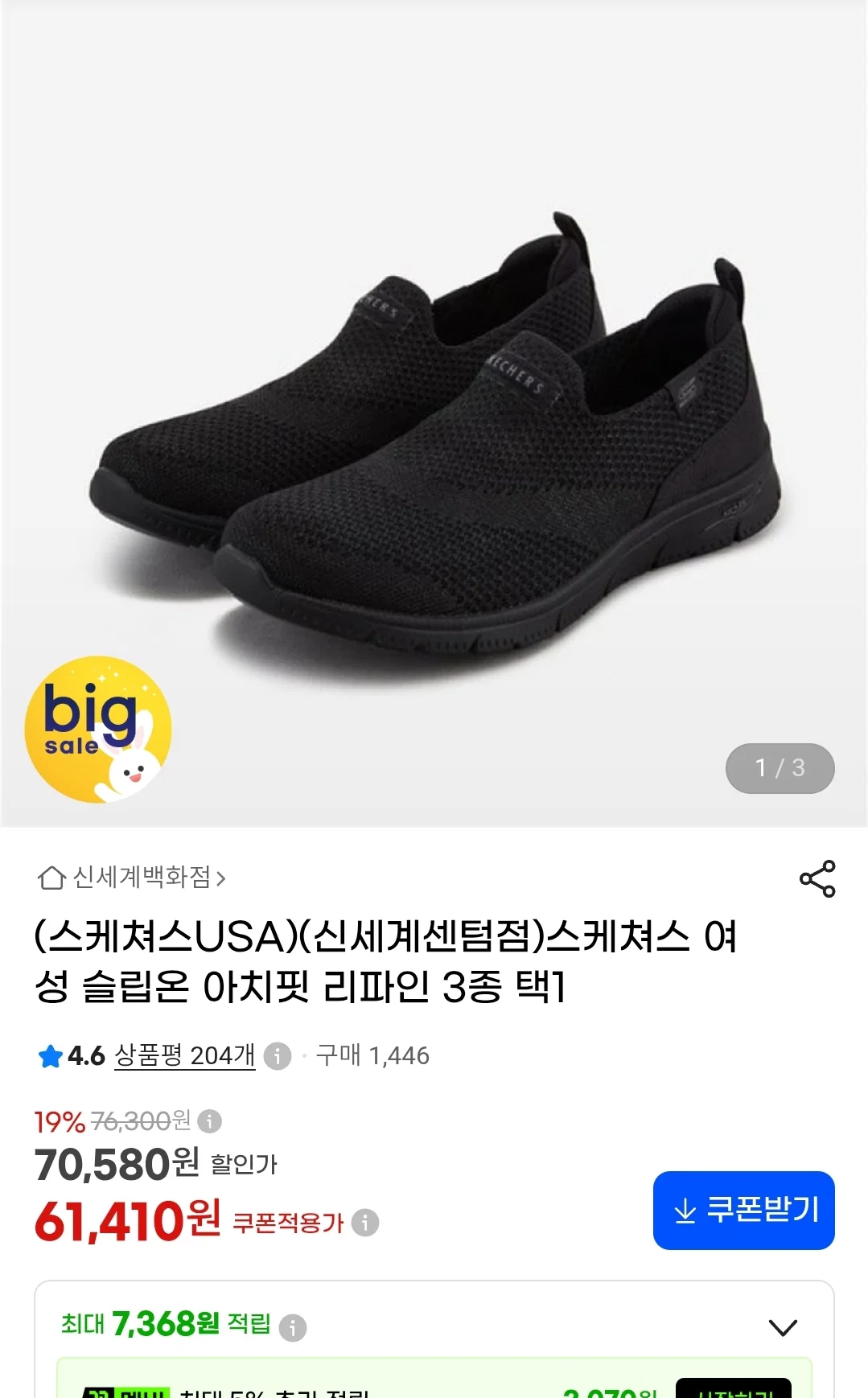Show info about 쿠폰적용가

pos(365,1223)
